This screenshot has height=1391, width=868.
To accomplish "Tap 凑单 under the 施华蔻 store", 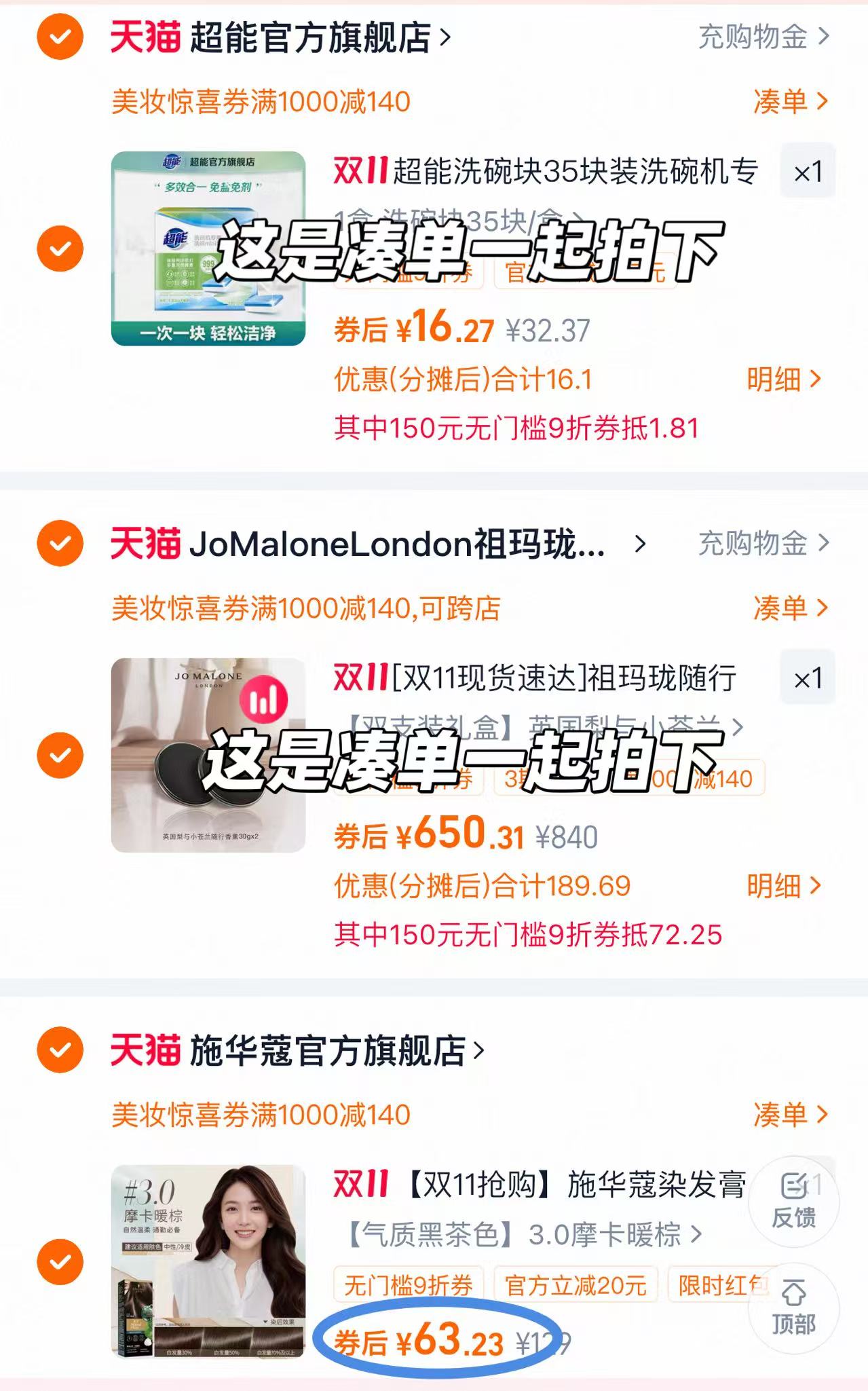I will pos(790,1115).
